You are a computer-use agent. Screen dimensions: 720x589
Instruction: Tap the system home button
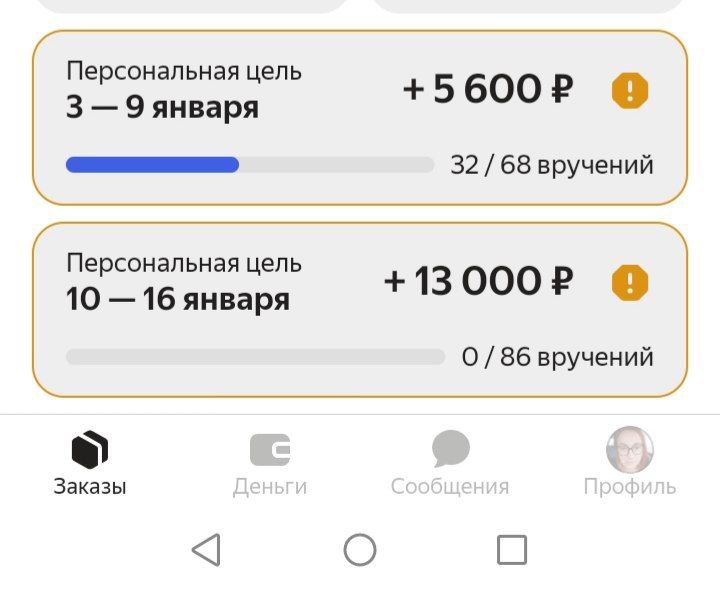360,549
